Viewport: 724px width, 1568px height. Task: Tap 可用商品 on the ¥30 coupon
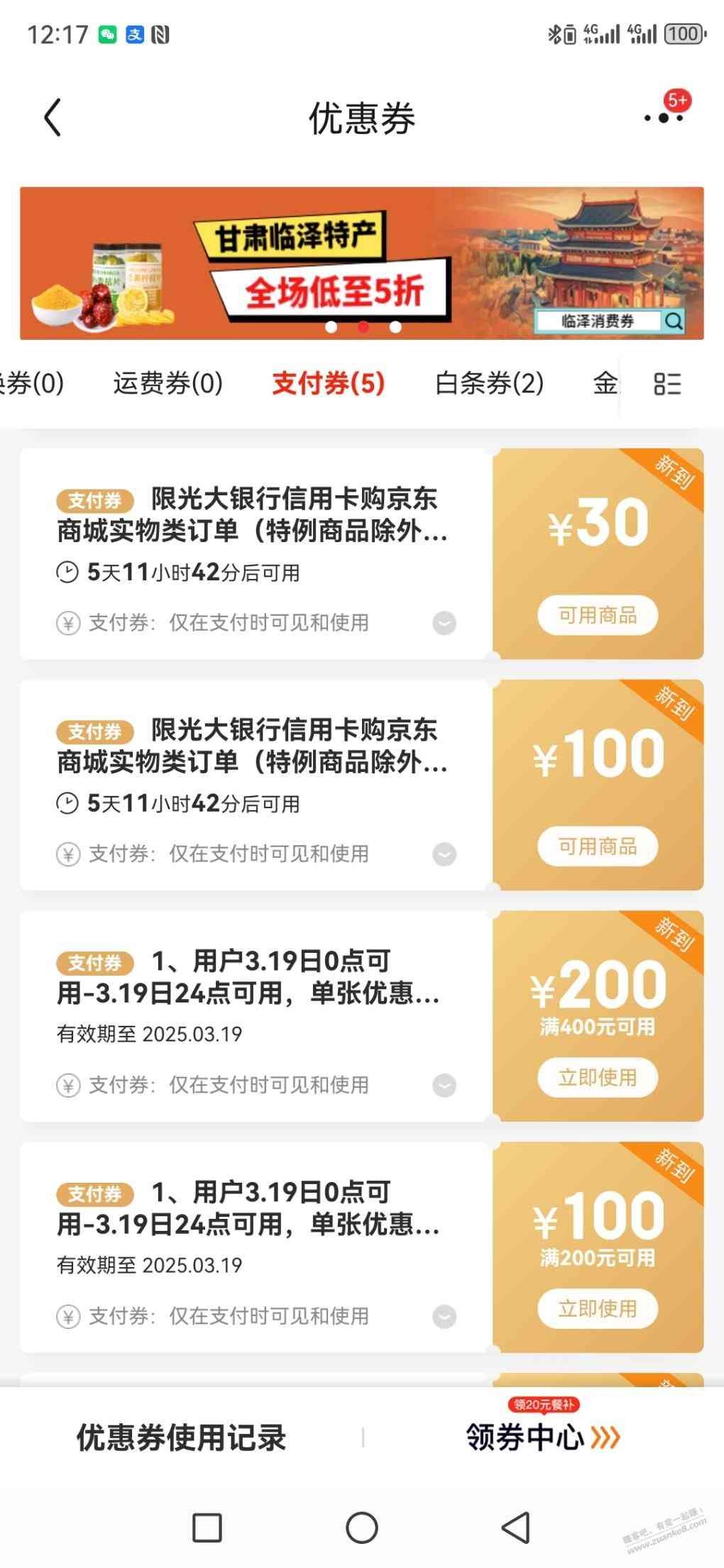coord(598,615)
